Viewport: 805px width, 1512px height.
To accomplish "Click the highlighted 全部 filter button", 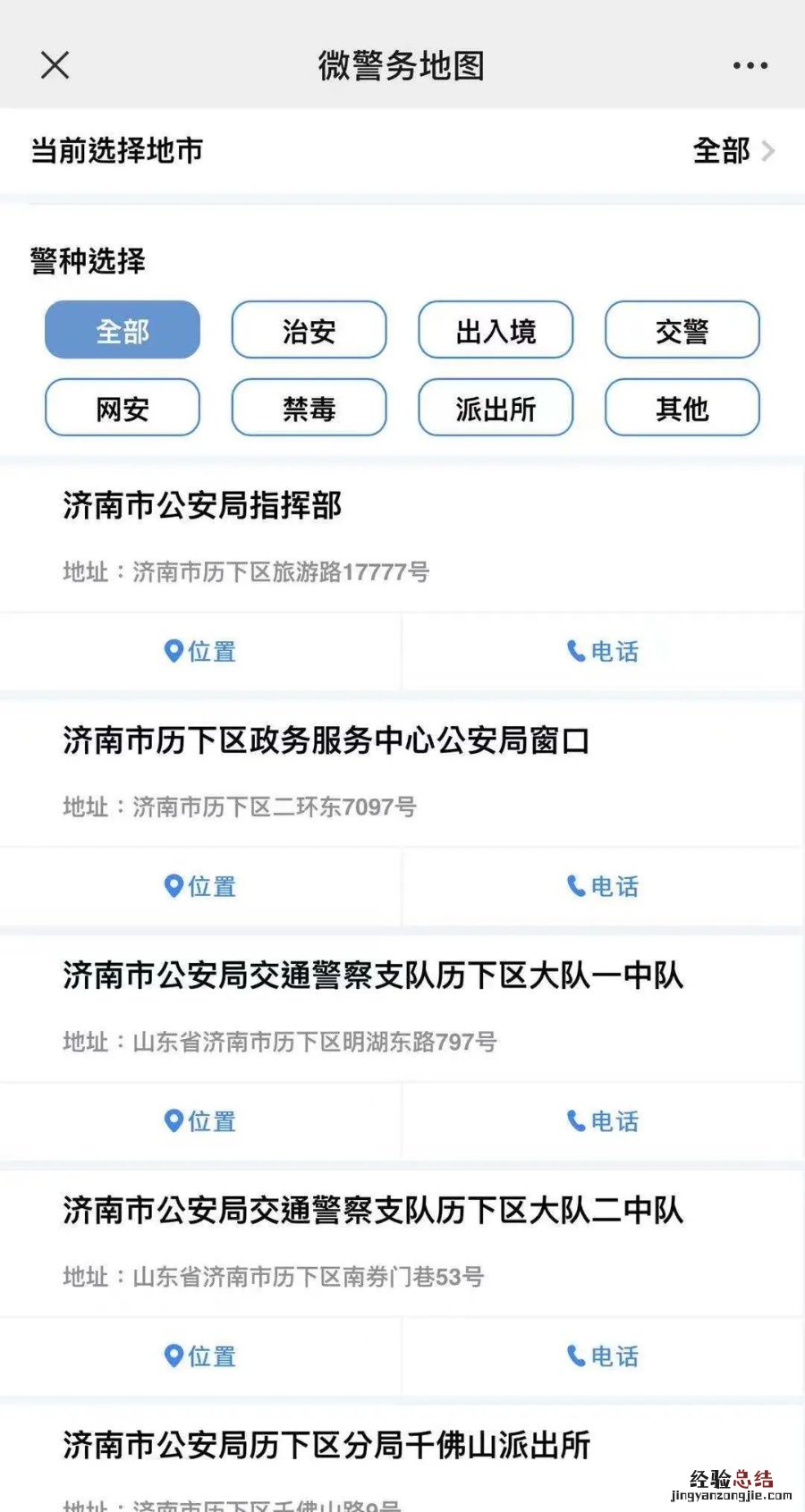I will (x=122, y=330).
